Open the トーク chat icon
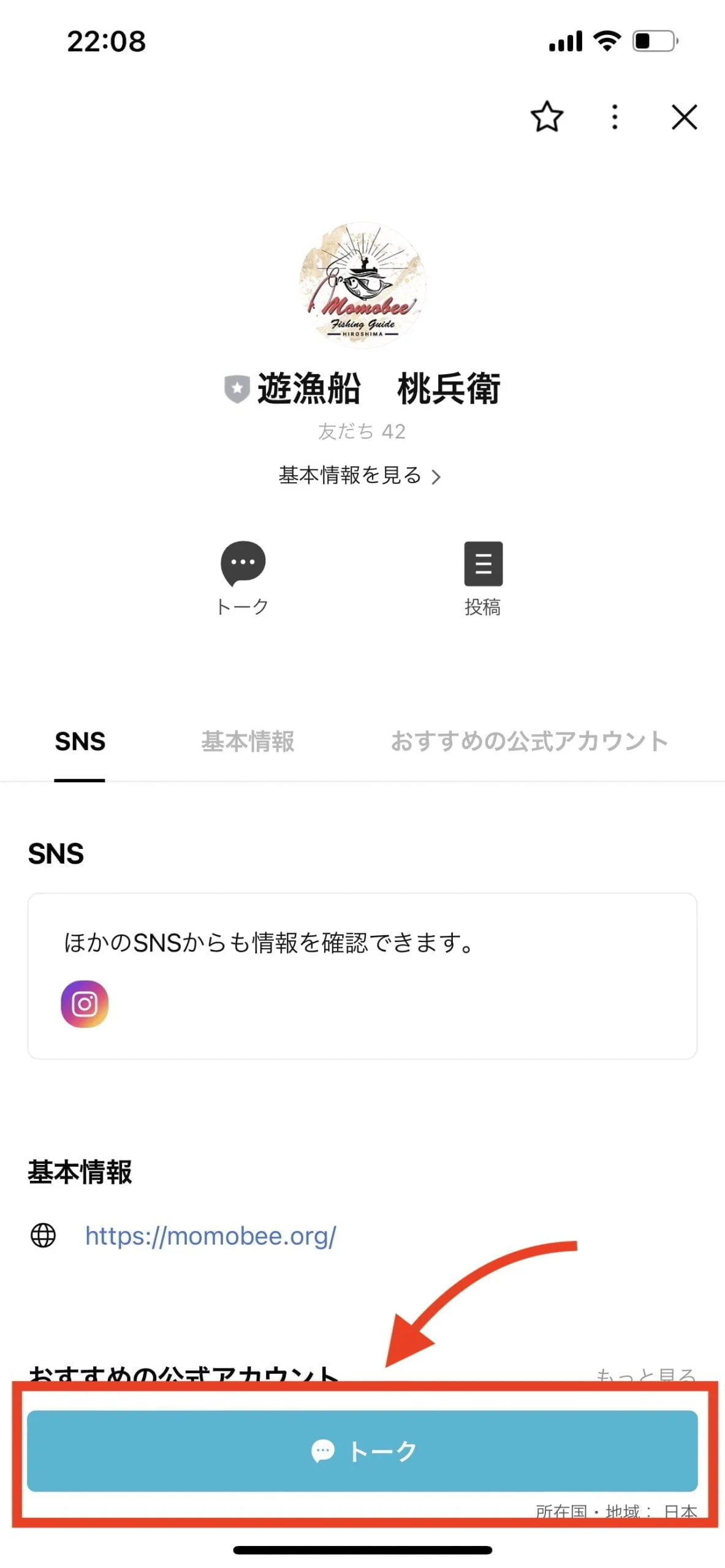Image resolution: width=725 pixels, height=1568 pixels. [x=243, y=563]
